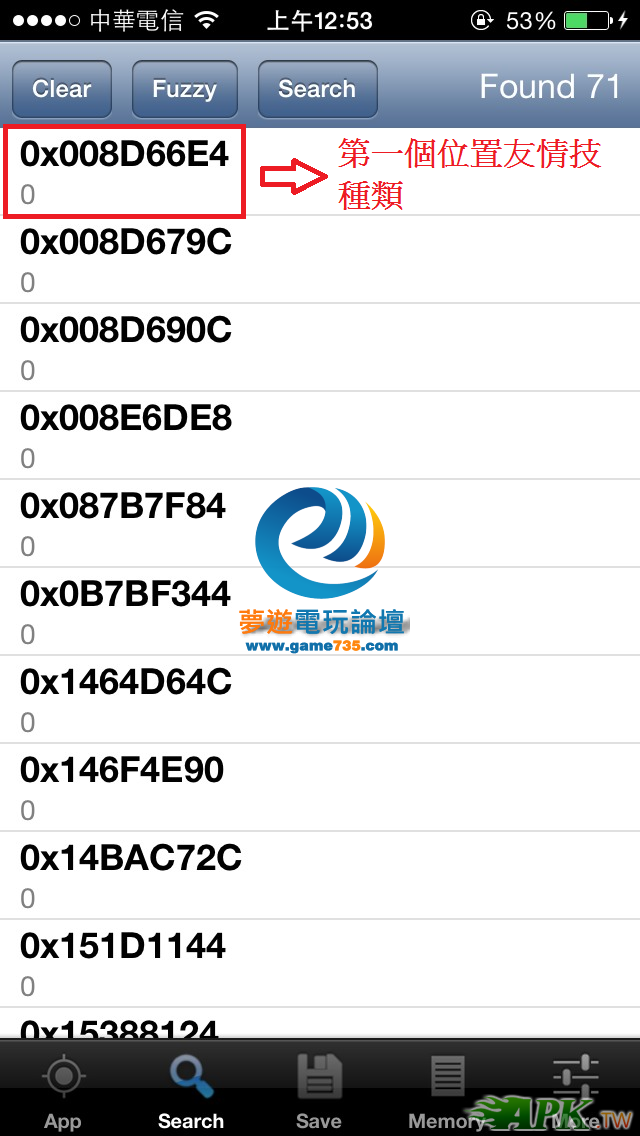Screen dimensions: 640x1136
Task: Tap the Clear button
Action: click(x=62, y=89)
